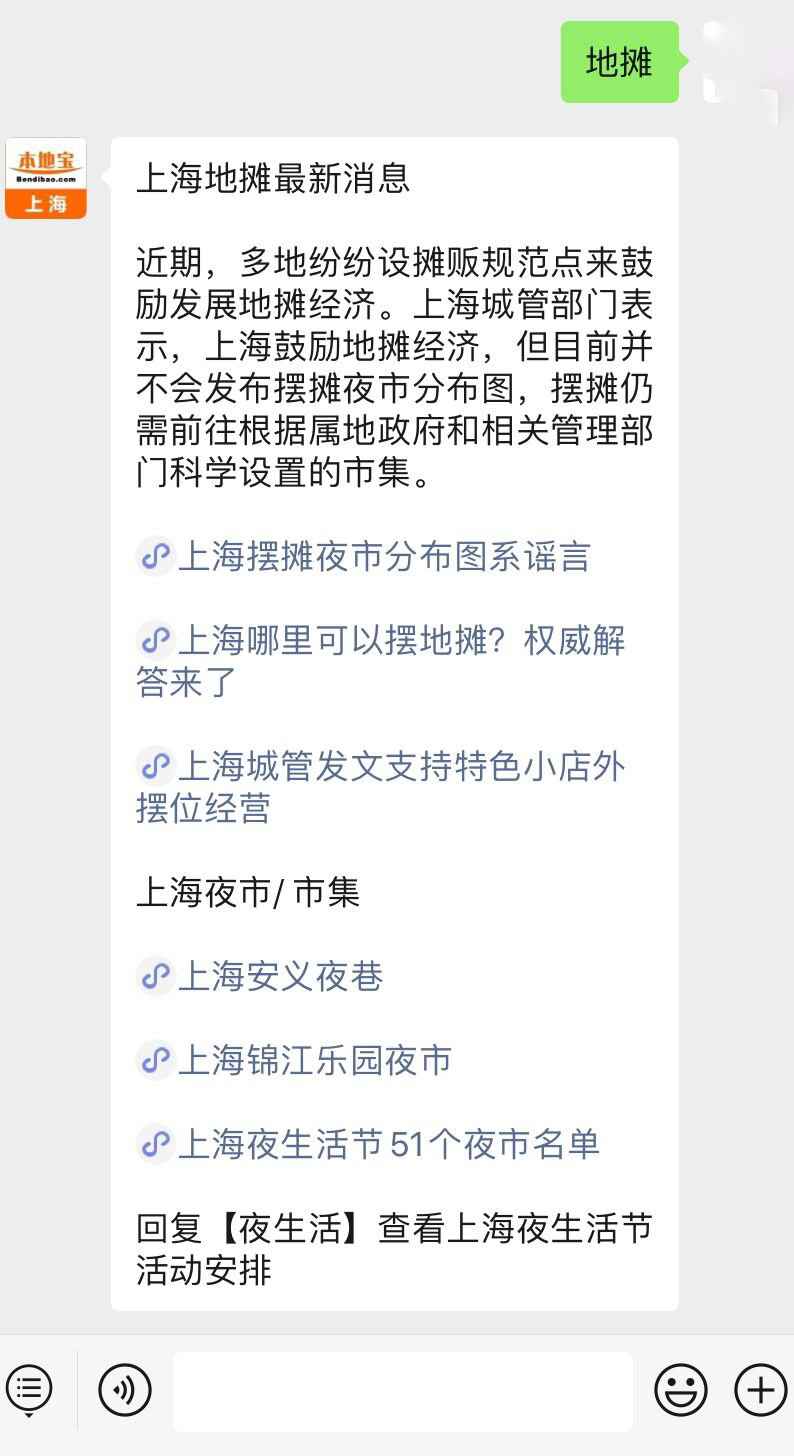The height and width of the screenshot is (1456, 794).
Task: Open more functions with the plus icon
Action: click(x=759, y=1390)
